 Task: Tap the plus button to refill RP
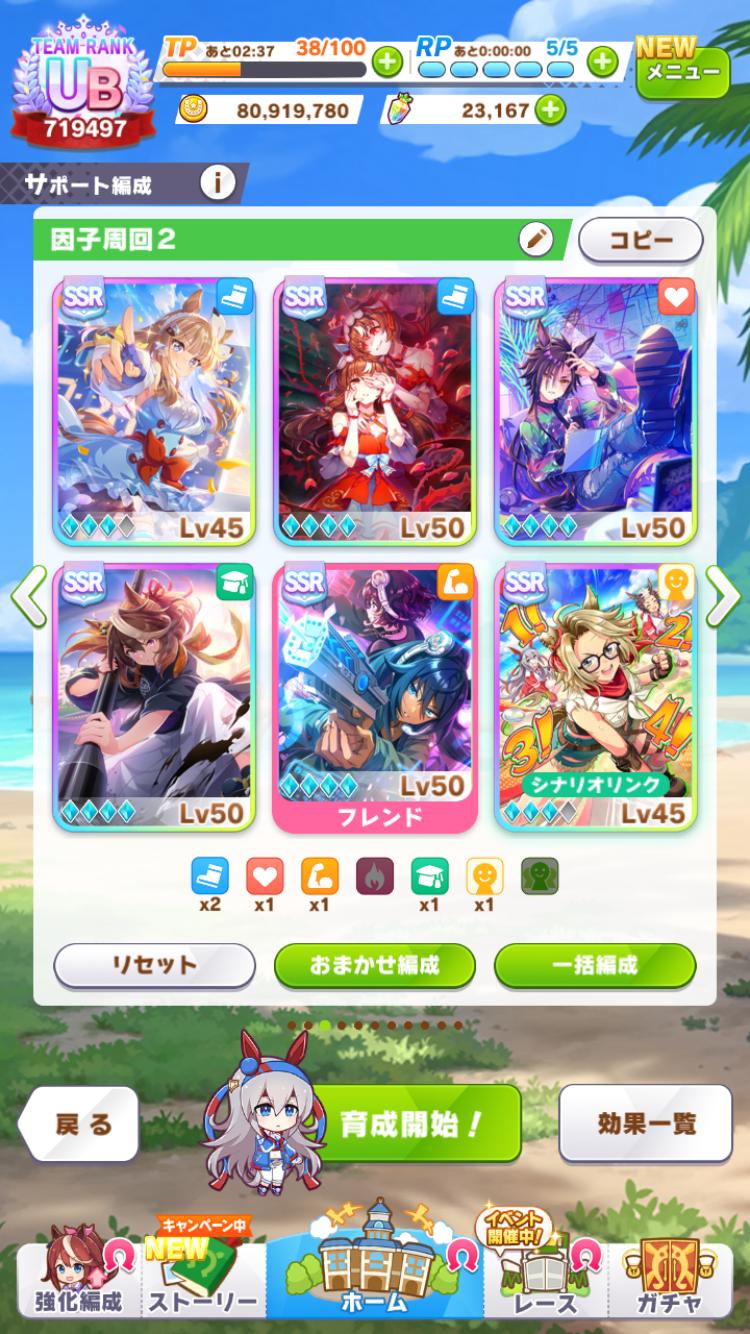point(601,62)
